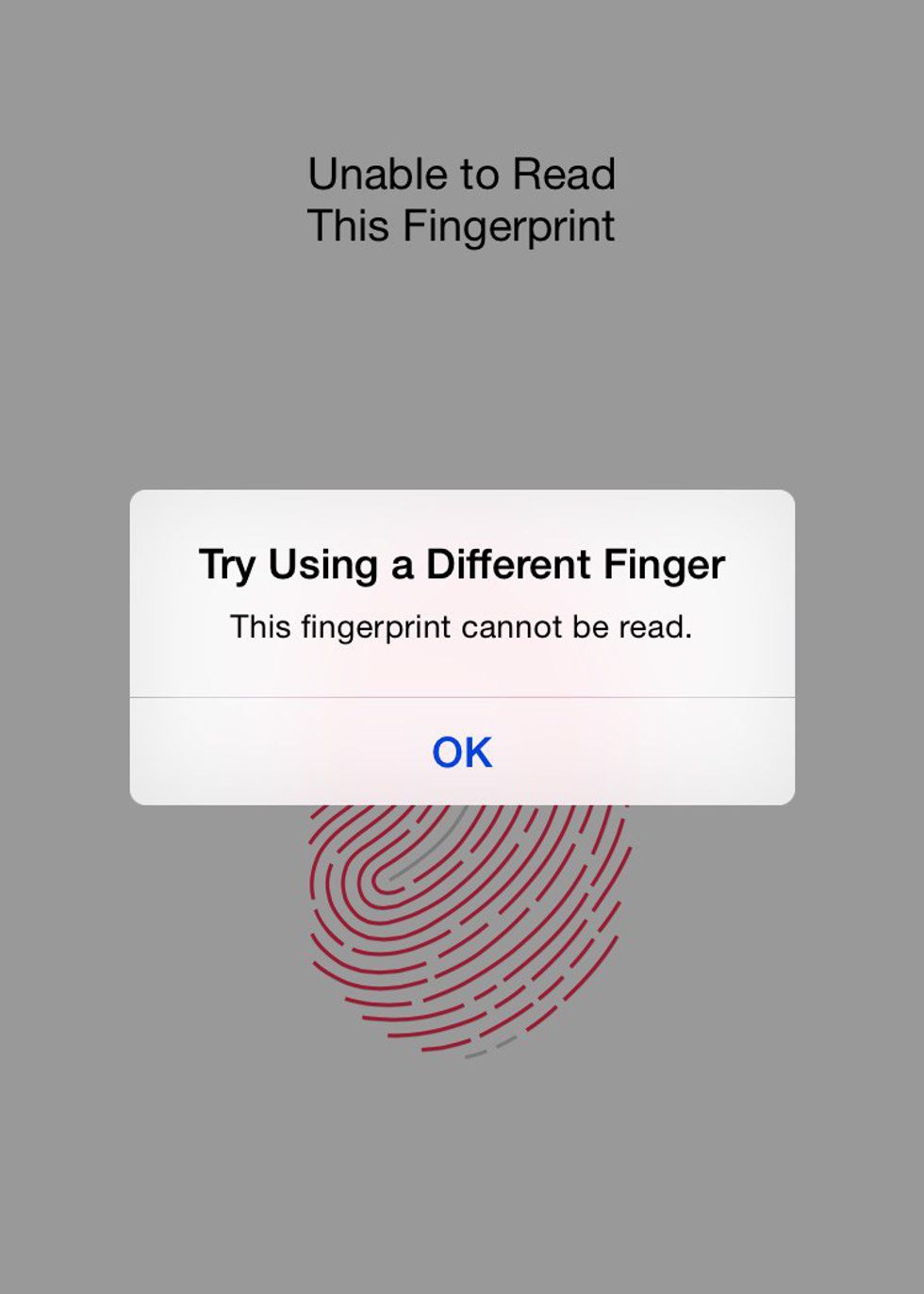Dismiss the fingerprint alert with OK
The width and height of the screenshot is (924, 1294).
coord(462,752)
